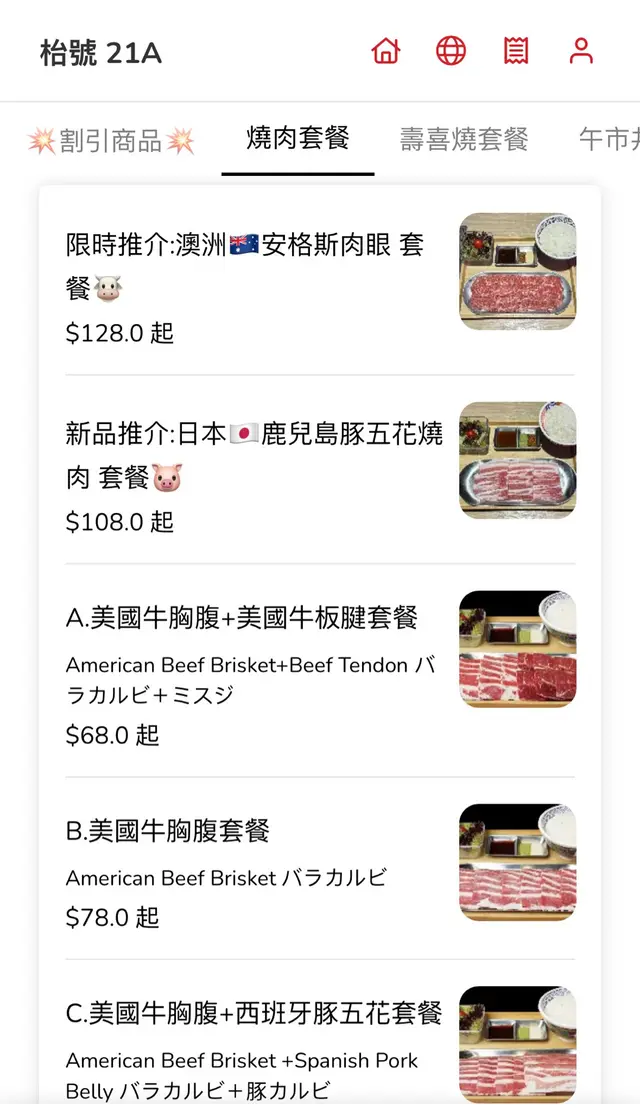The image size is (640, 1117).
Task: Open the partially visible 午市 tab
Action: [x=608, y=139]
